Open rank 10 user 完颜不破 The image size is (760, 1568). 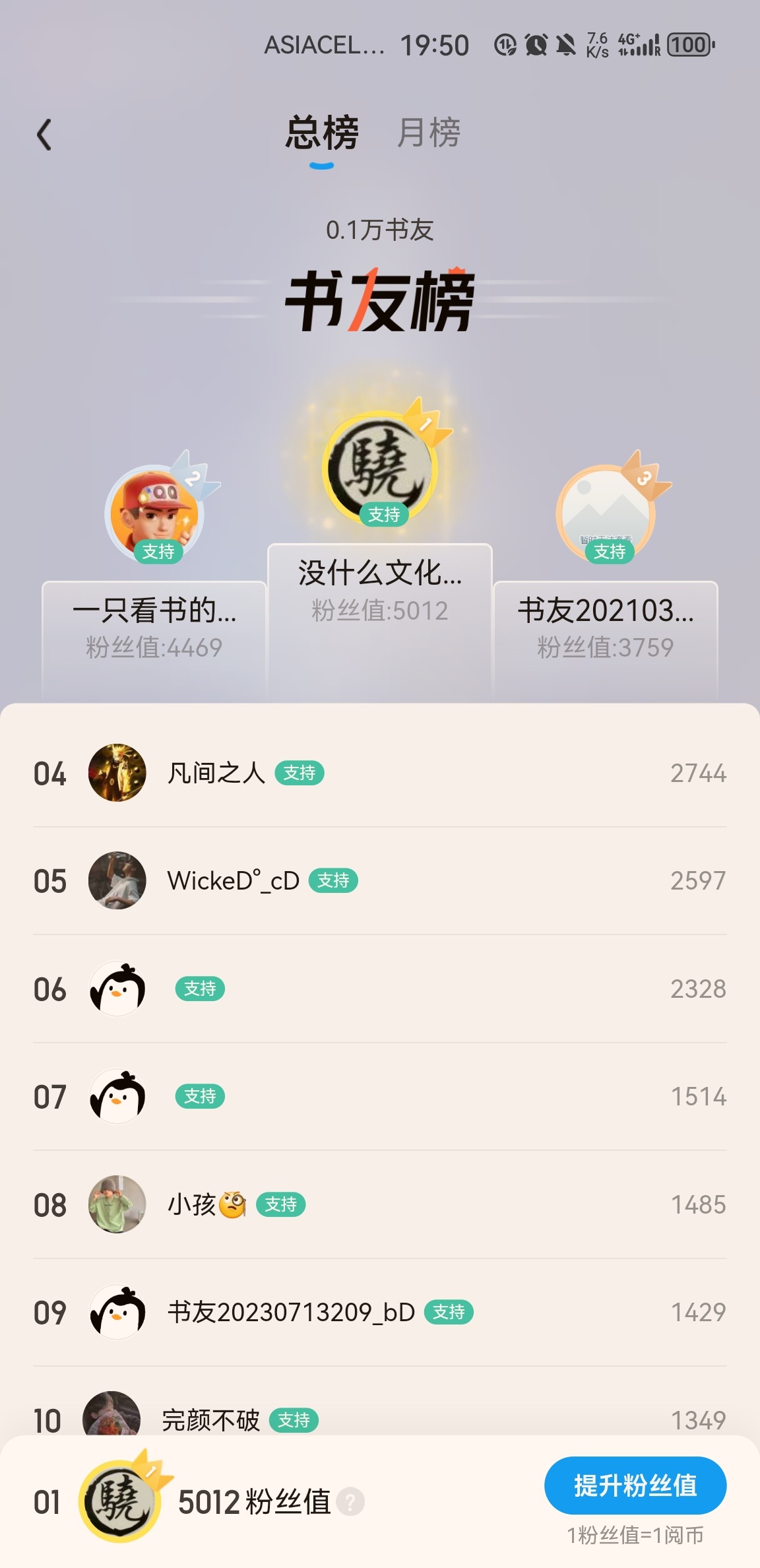pyautogui.click(x=211, y=1419)
